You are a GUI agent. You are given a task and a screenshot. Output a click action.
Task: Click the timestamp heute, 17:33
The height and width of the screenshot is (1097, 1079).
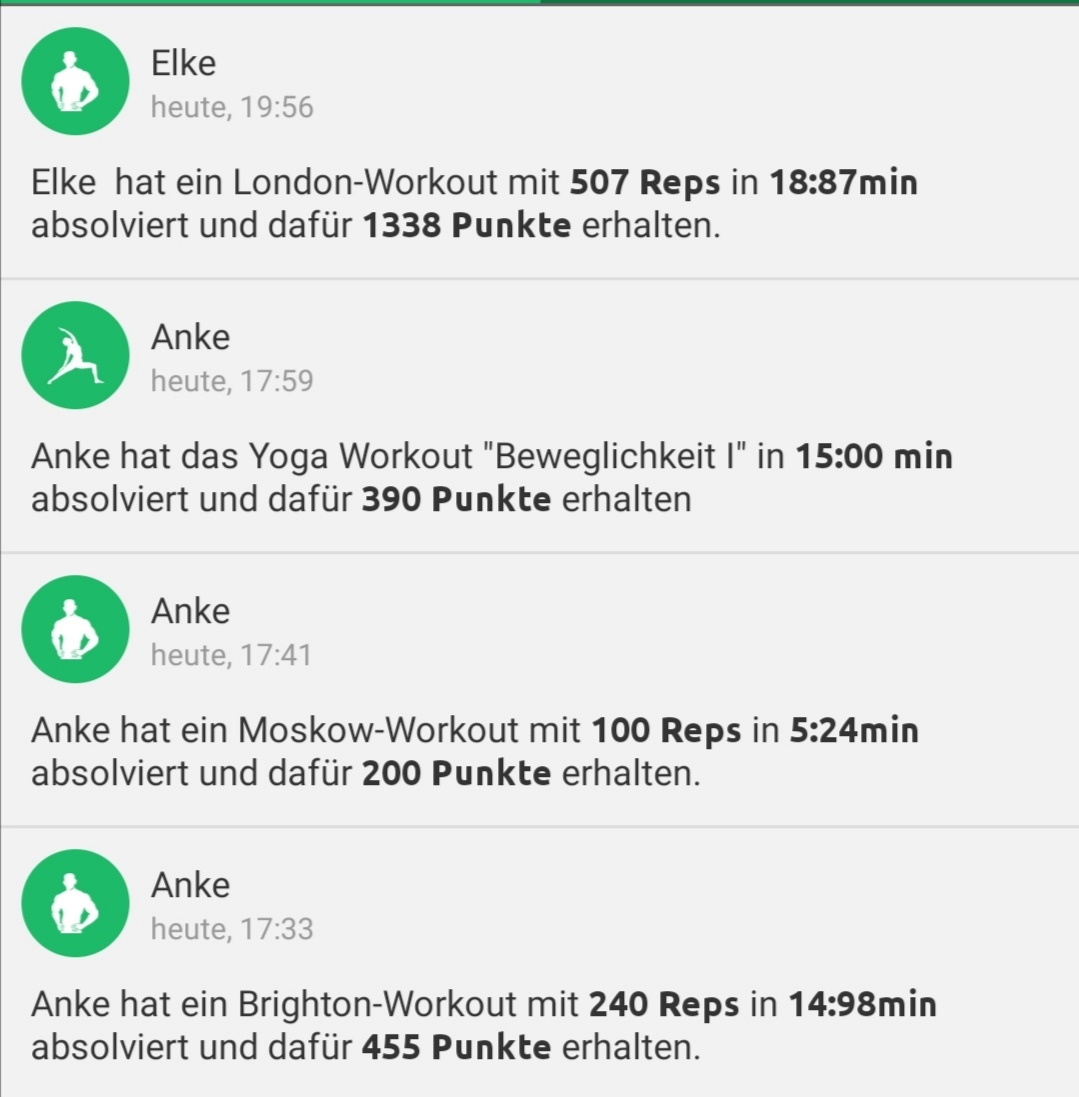point(232,928)
